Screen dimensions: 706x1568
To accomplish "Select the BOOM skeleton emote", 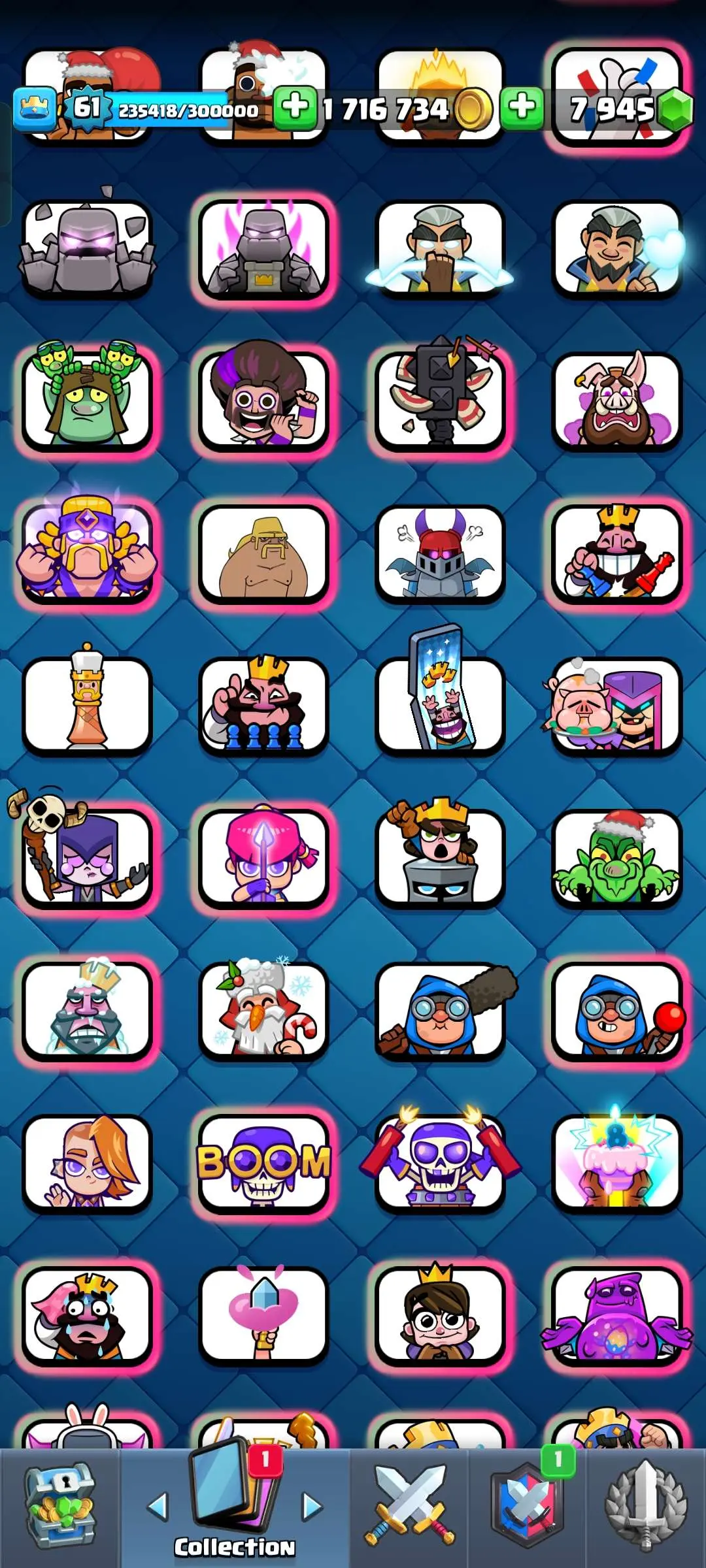I will tap(263, 1164).
